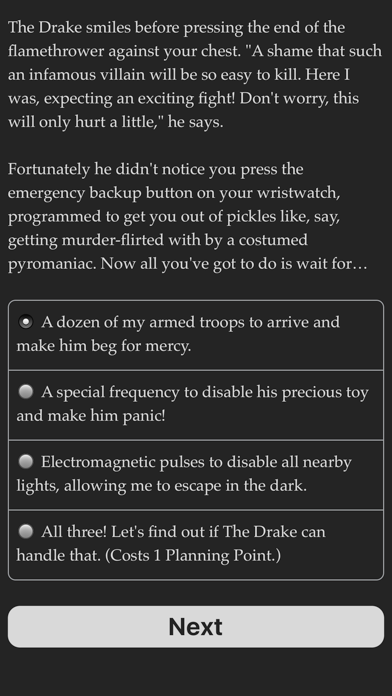The height and width of the screenshot is (696, 392).
Task: Choose the special frequency to disable his toy
Action: click(196, 405)
